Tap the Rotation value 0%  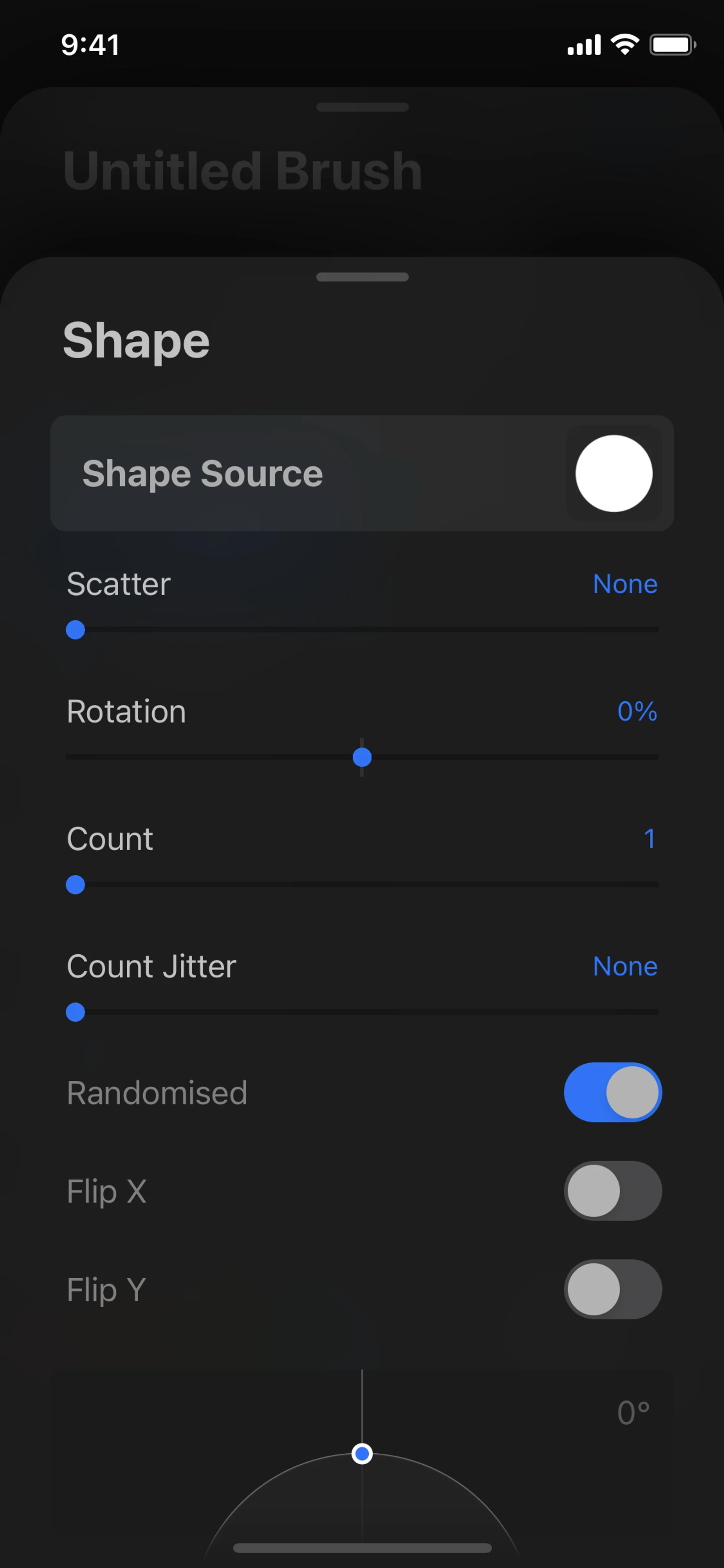point(637,711)
